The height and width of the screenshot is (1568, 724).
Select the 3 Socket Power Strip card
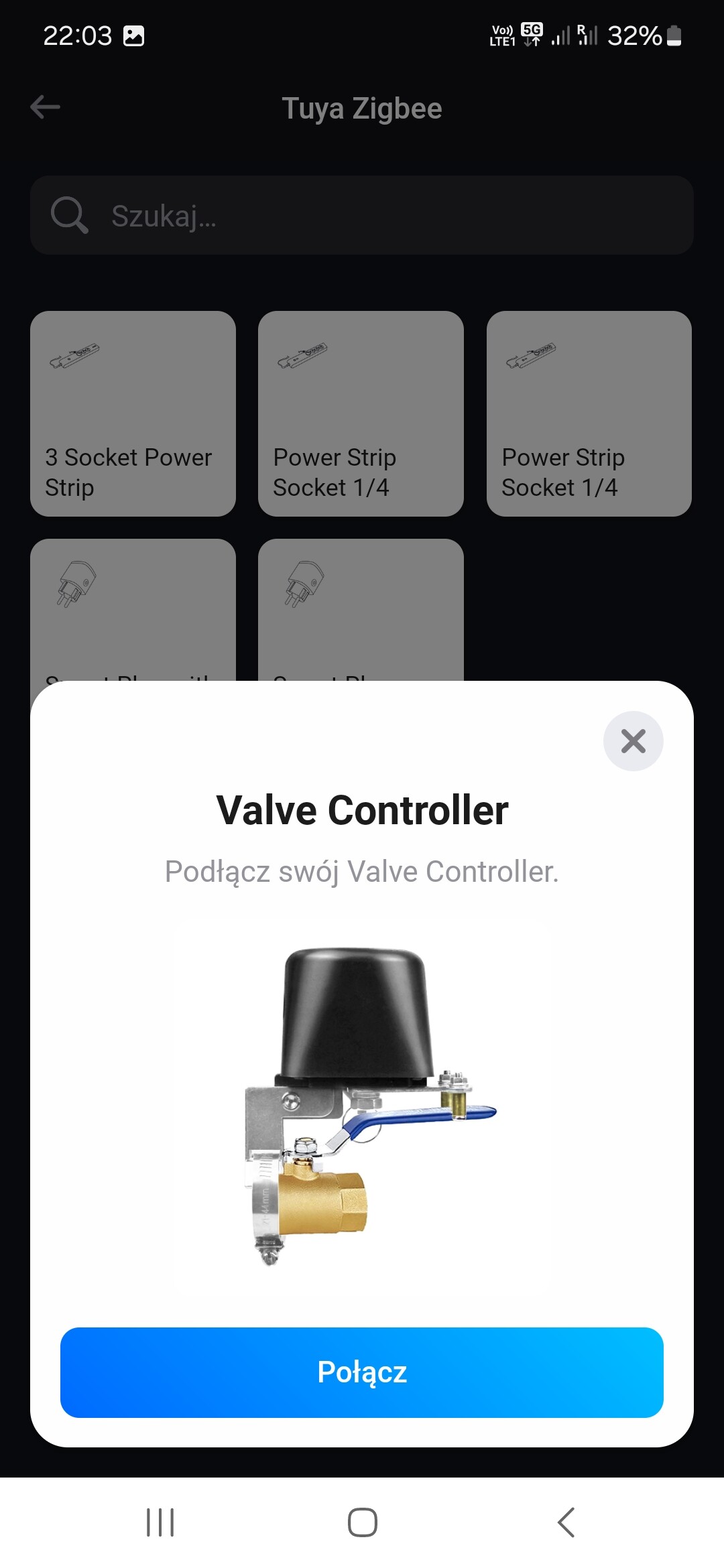point(133,413)
